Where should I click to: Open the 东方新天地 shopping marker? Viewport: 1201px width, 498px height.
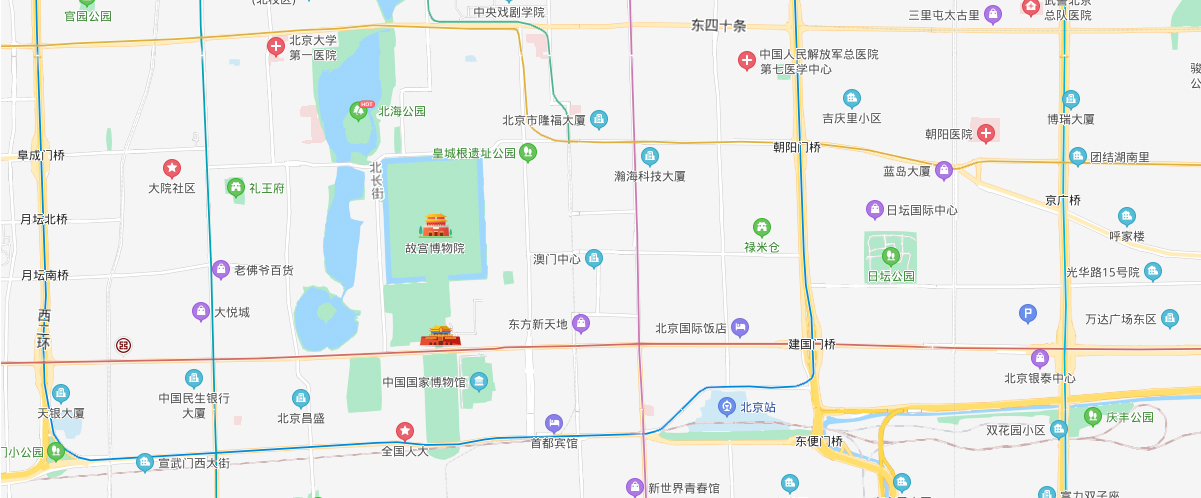click(x=581, y=323)
